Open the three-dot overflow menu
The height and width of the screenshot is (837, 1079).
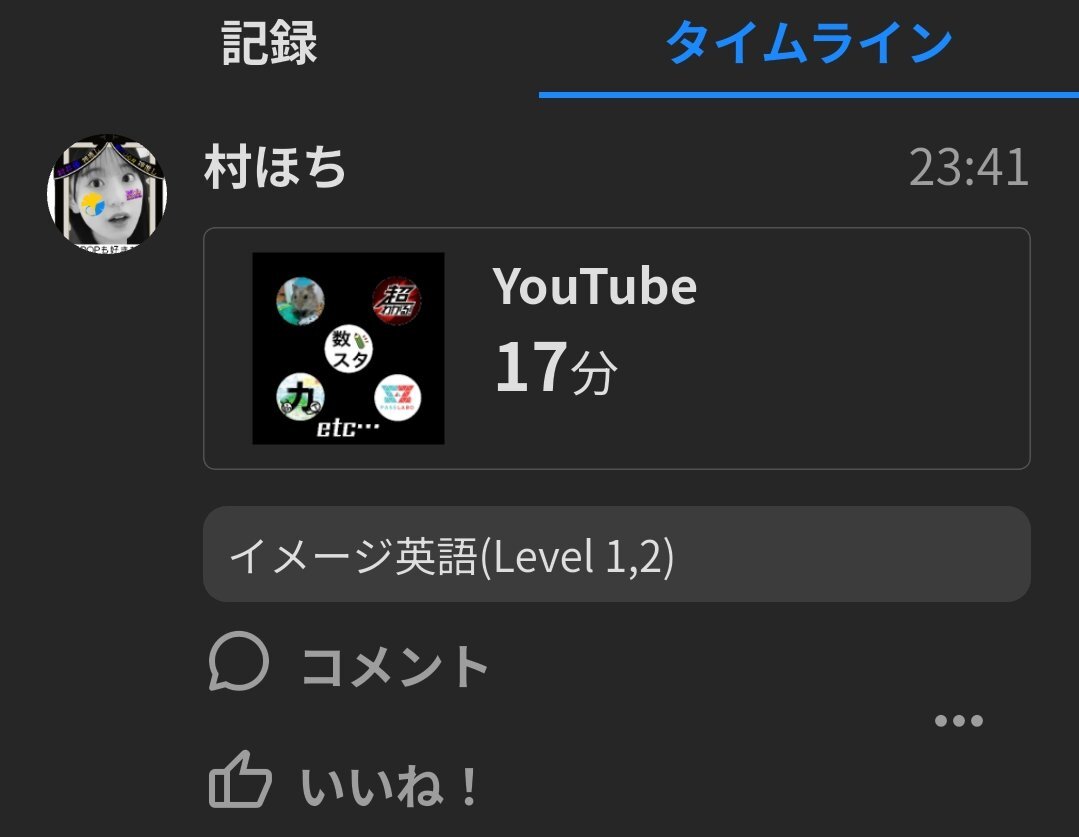click(x=958, y=721)
